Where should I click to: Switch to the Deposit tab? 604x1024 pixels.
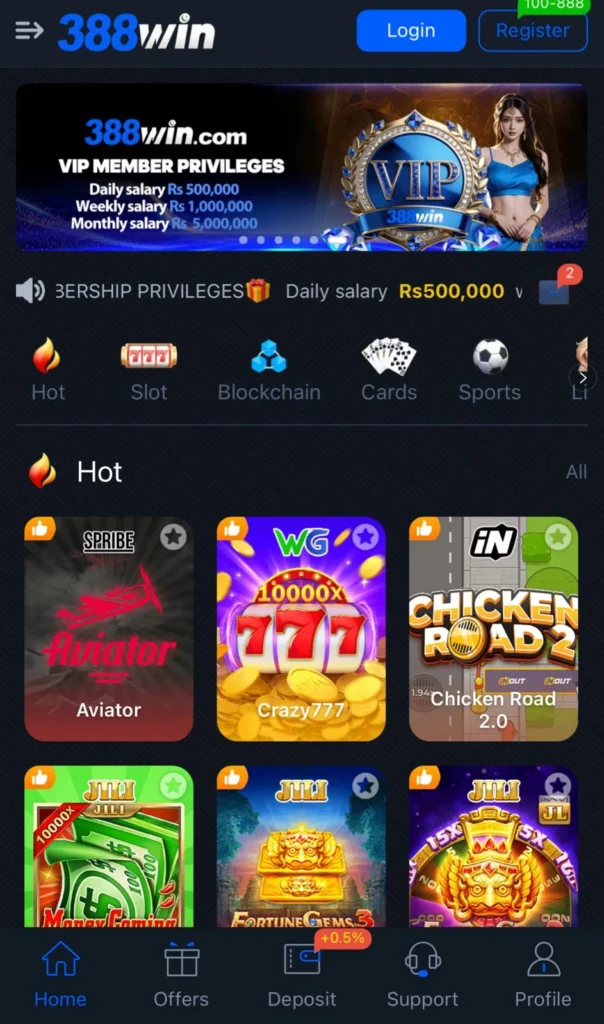click(x=302, y=974)
